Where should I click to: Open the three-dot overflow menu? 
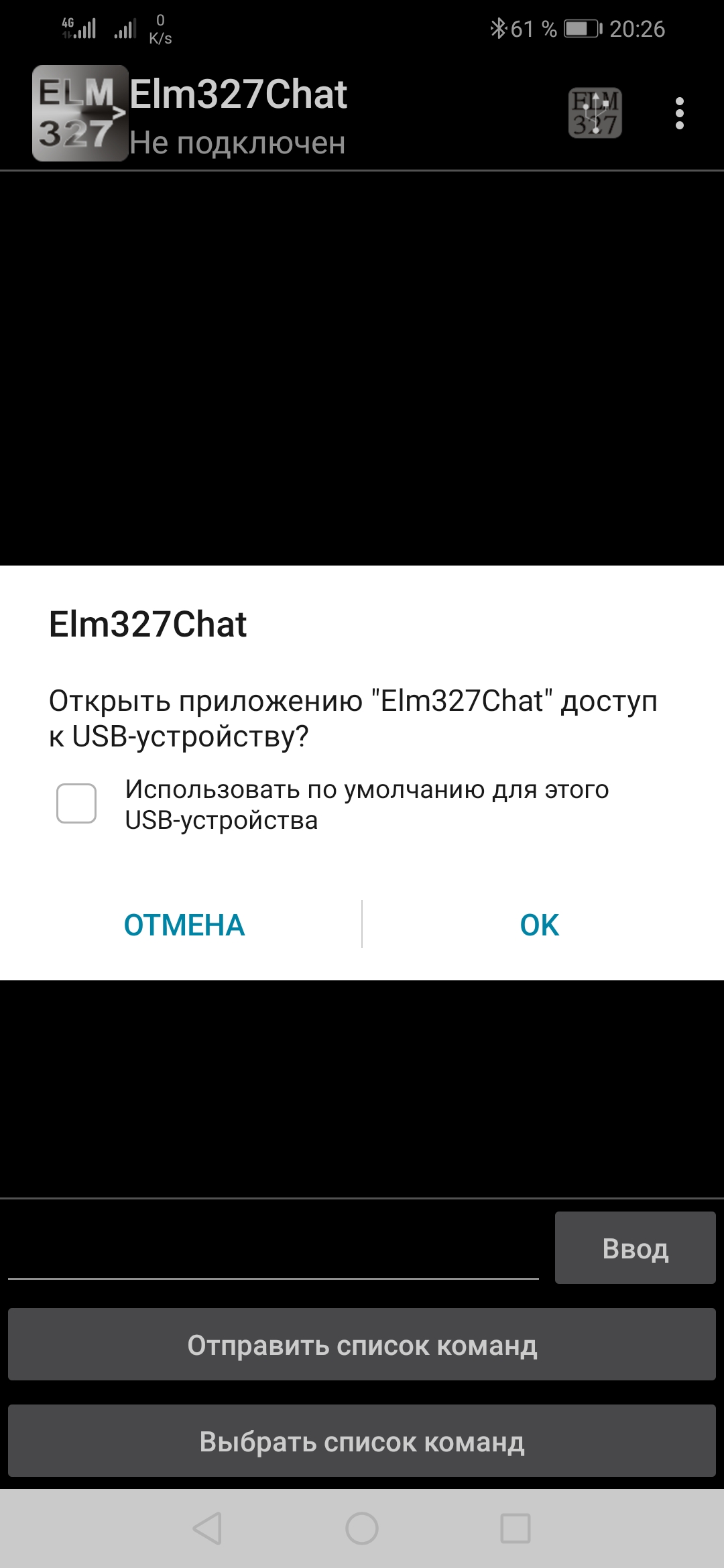click(680, 113)
